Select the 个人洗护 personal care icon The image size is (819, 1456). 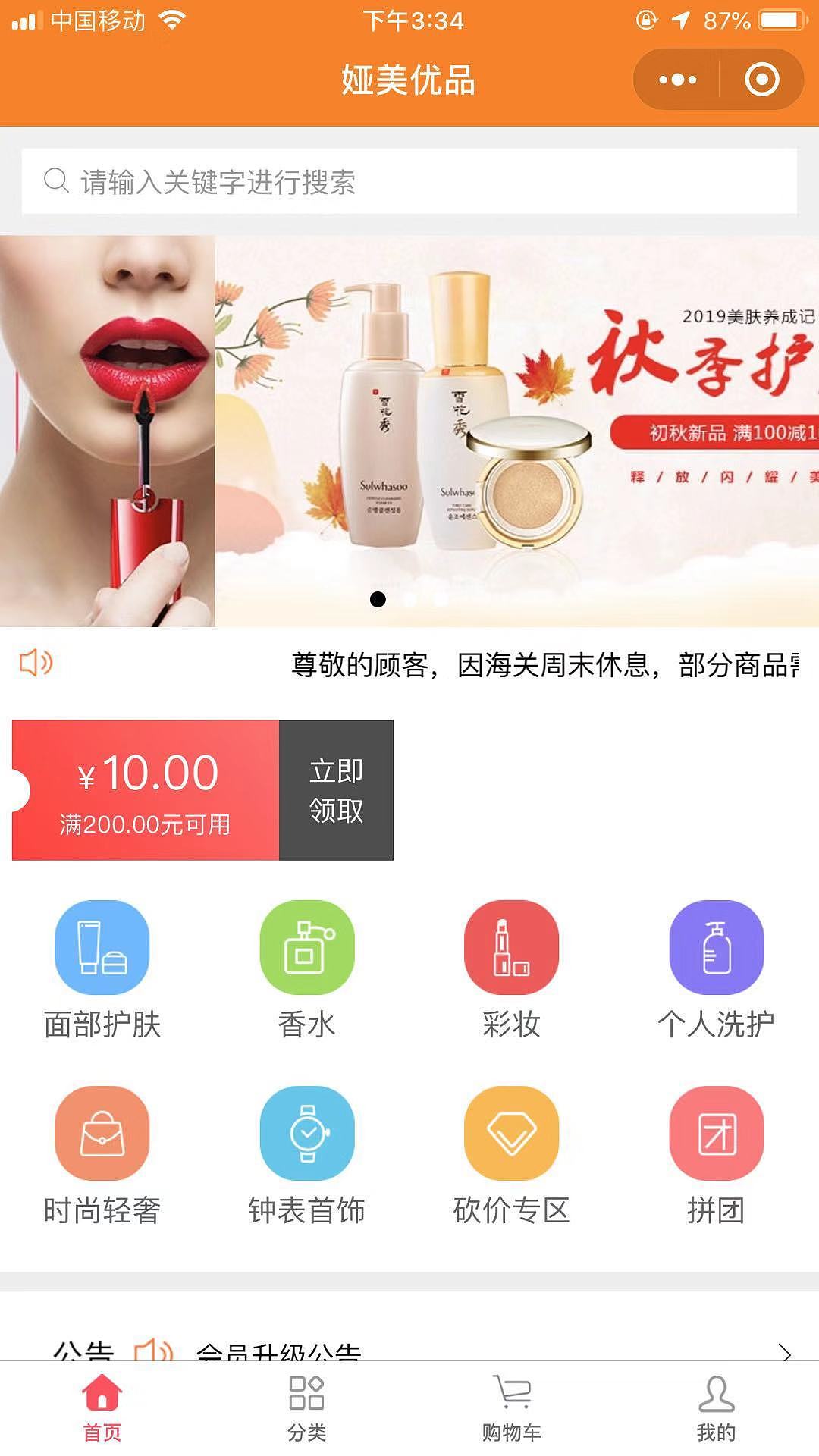click(x=715, y=946)
